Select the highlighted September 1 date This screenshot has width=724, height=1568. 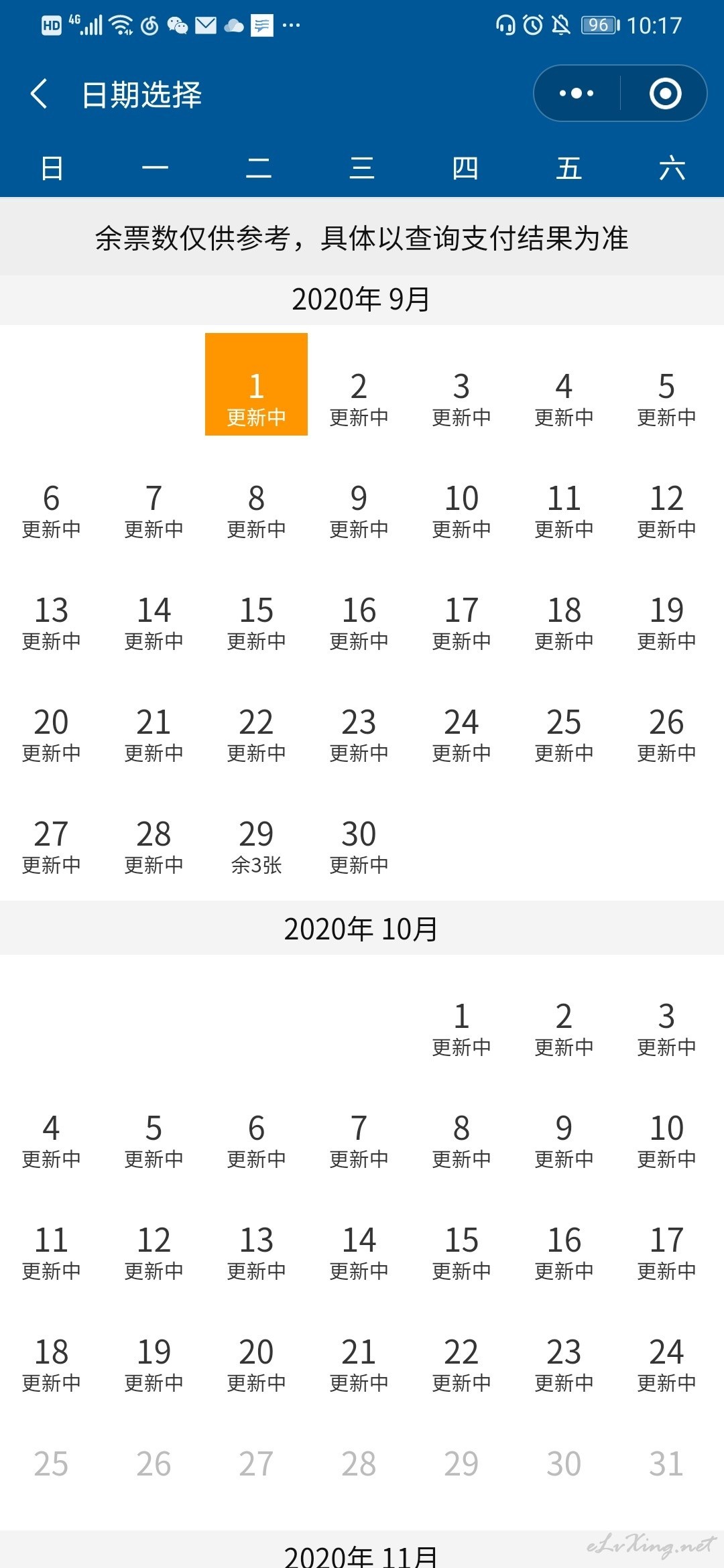[256, 384]
